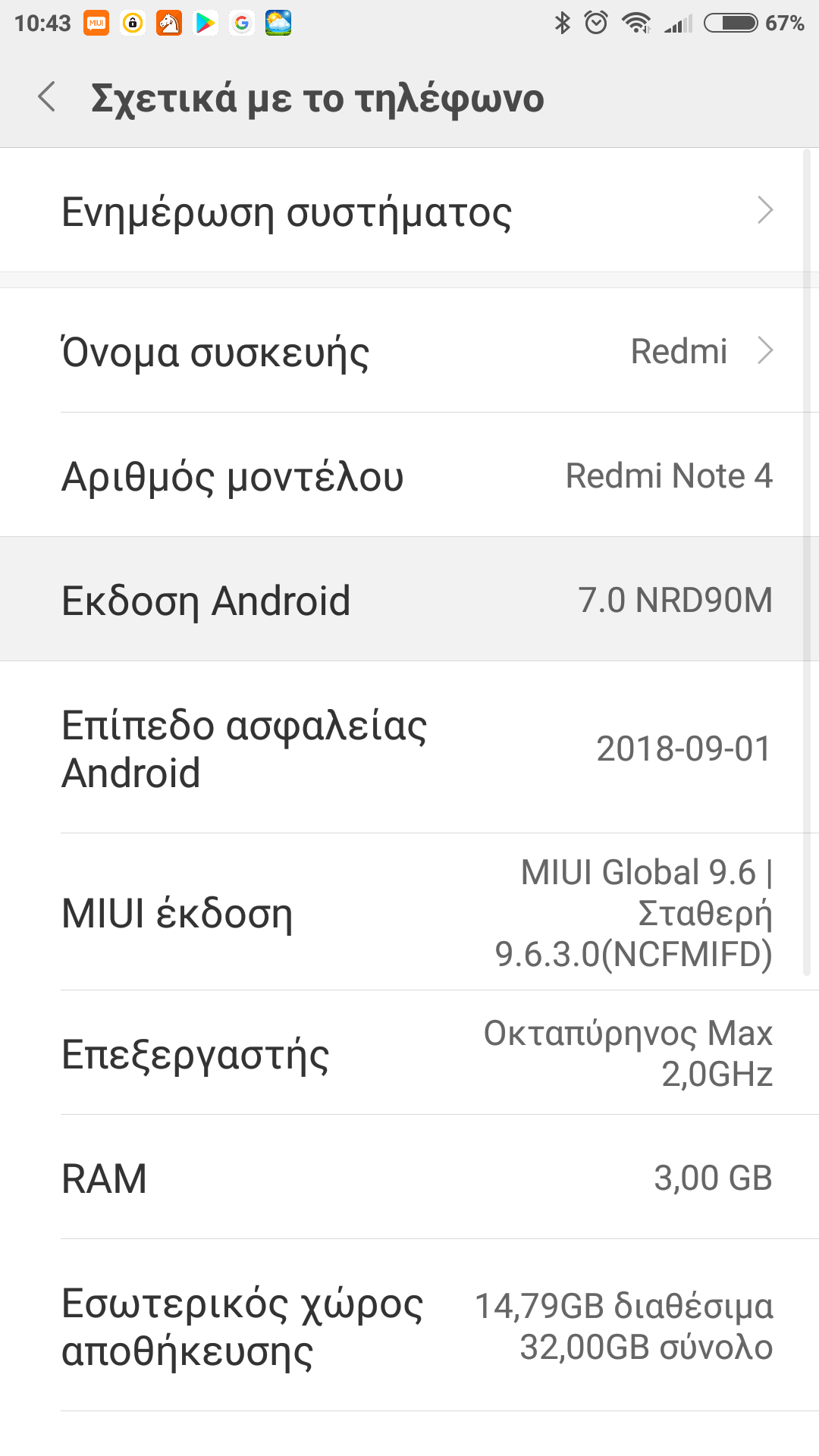Tap the RAM row

pyautogui.click(x=409, y=1178)
